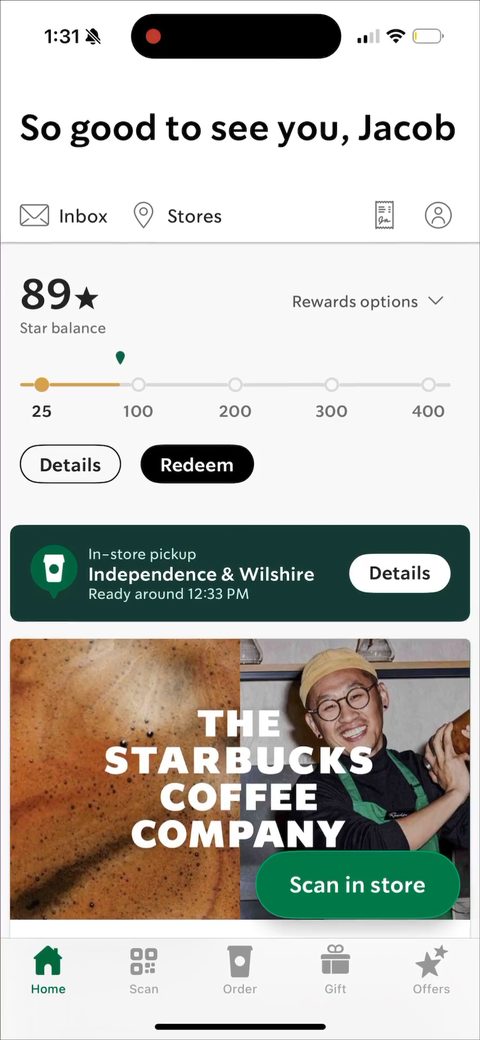Viewport: 480px width, 1040px height.
Task: Open the receipts history icon
Action: pos(385,216)
